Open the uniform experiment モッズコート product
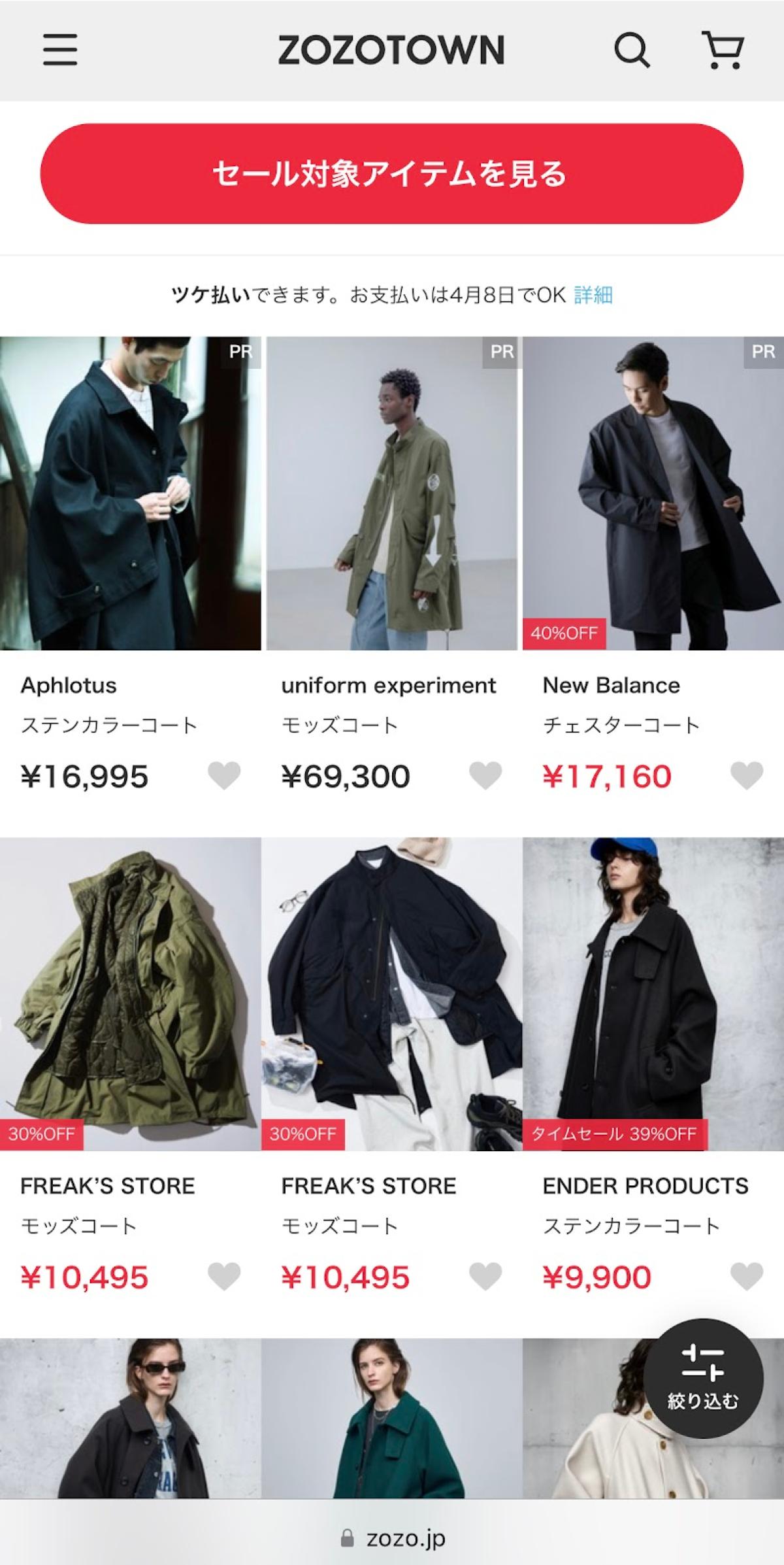 pos(391,494)
